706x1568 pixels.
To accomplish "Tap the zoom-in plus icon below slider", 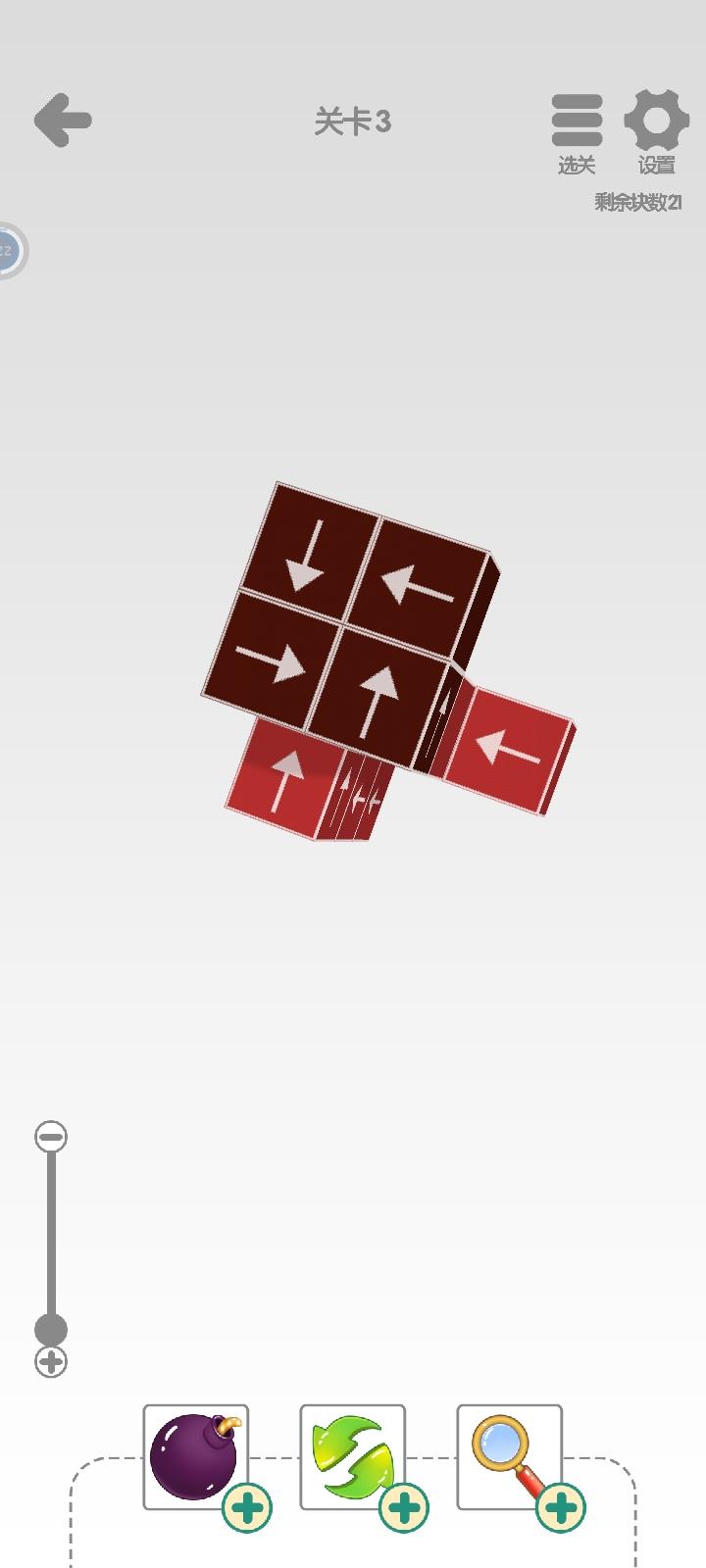I will (50, 1359).
